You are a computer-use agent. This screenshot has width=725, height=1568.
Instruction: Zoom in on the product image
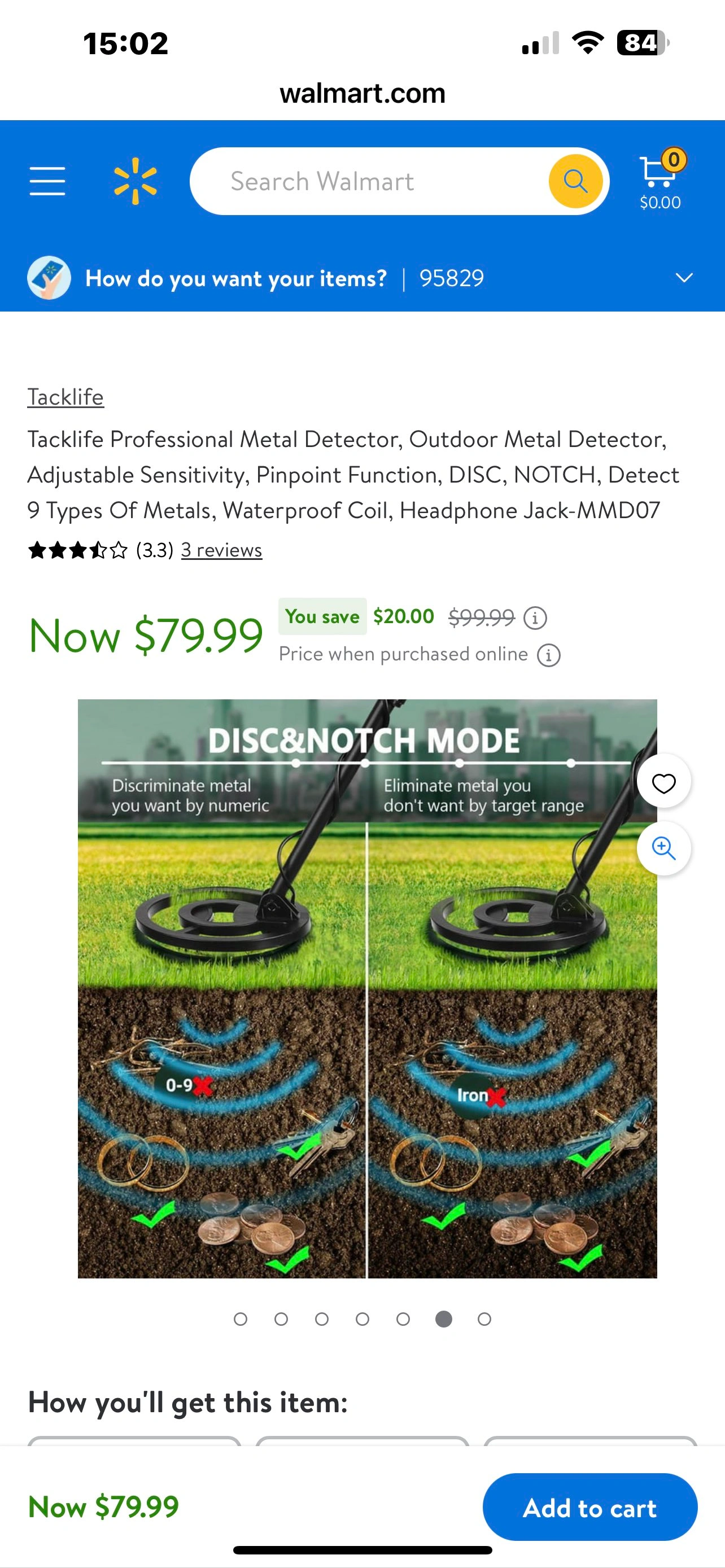663,848
